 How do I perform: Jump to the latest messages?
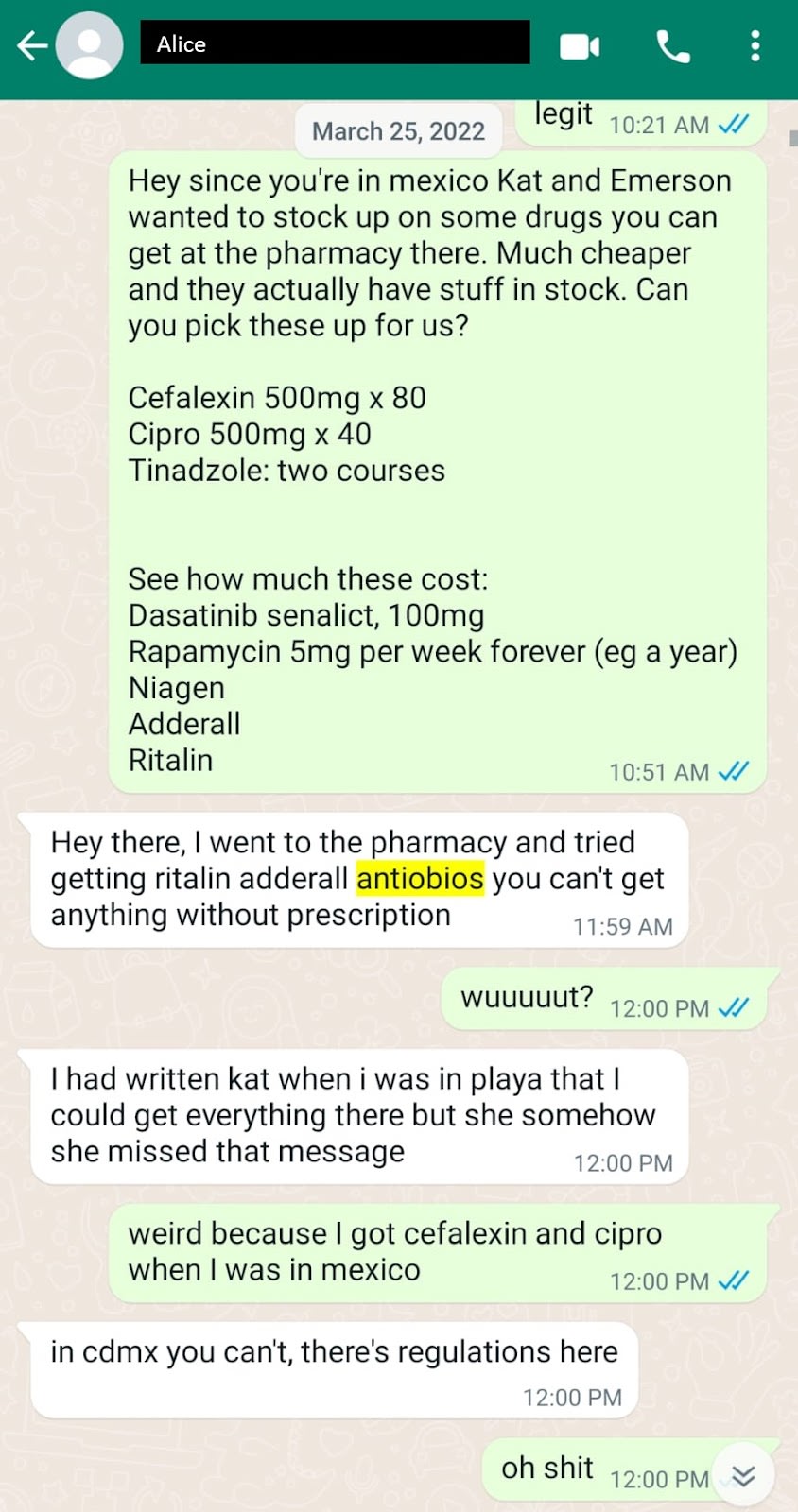(x=744, y=1475)
